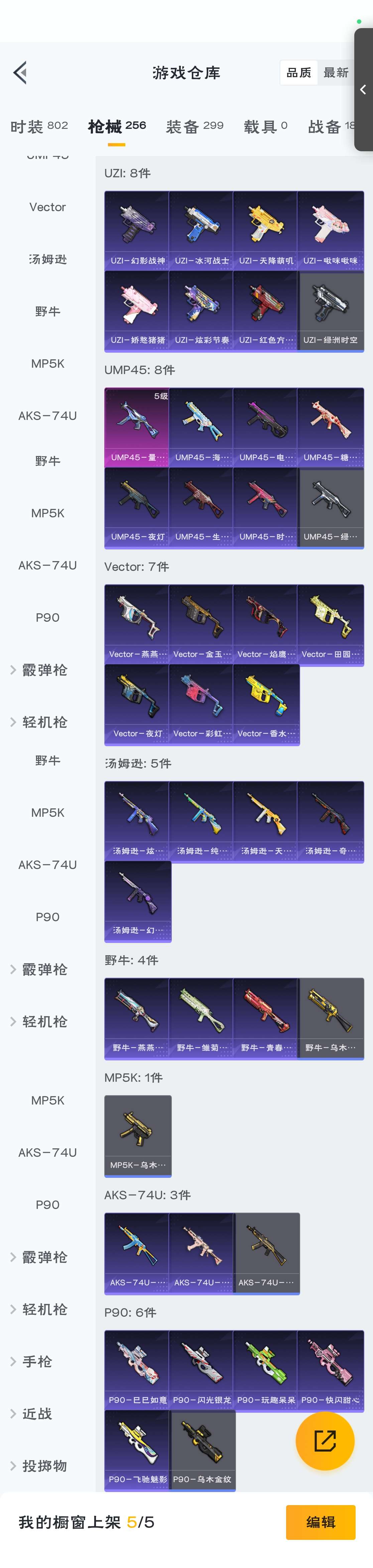Select the 品质 sort option

pyautogui.click(x=298, y=72)
